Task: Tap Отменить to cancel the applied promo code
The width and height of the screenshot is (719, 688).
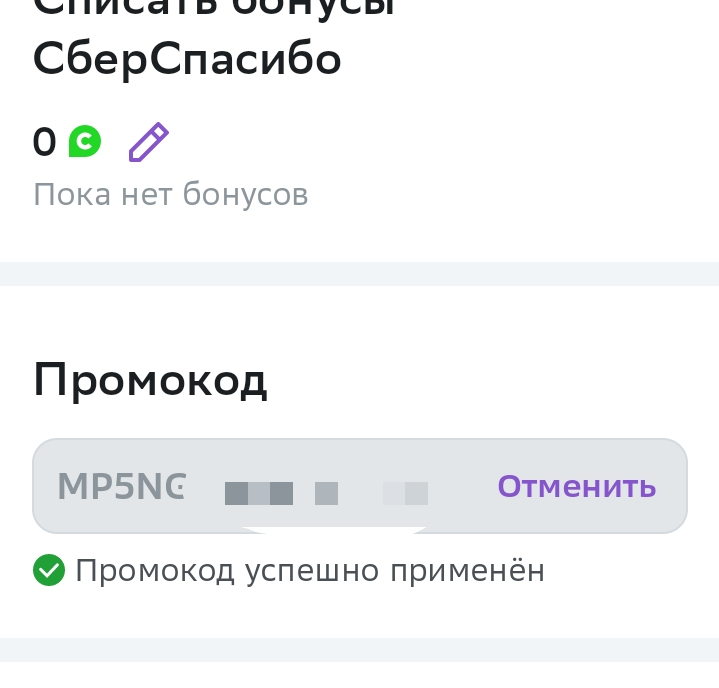Action: click(x=577, y=486)
